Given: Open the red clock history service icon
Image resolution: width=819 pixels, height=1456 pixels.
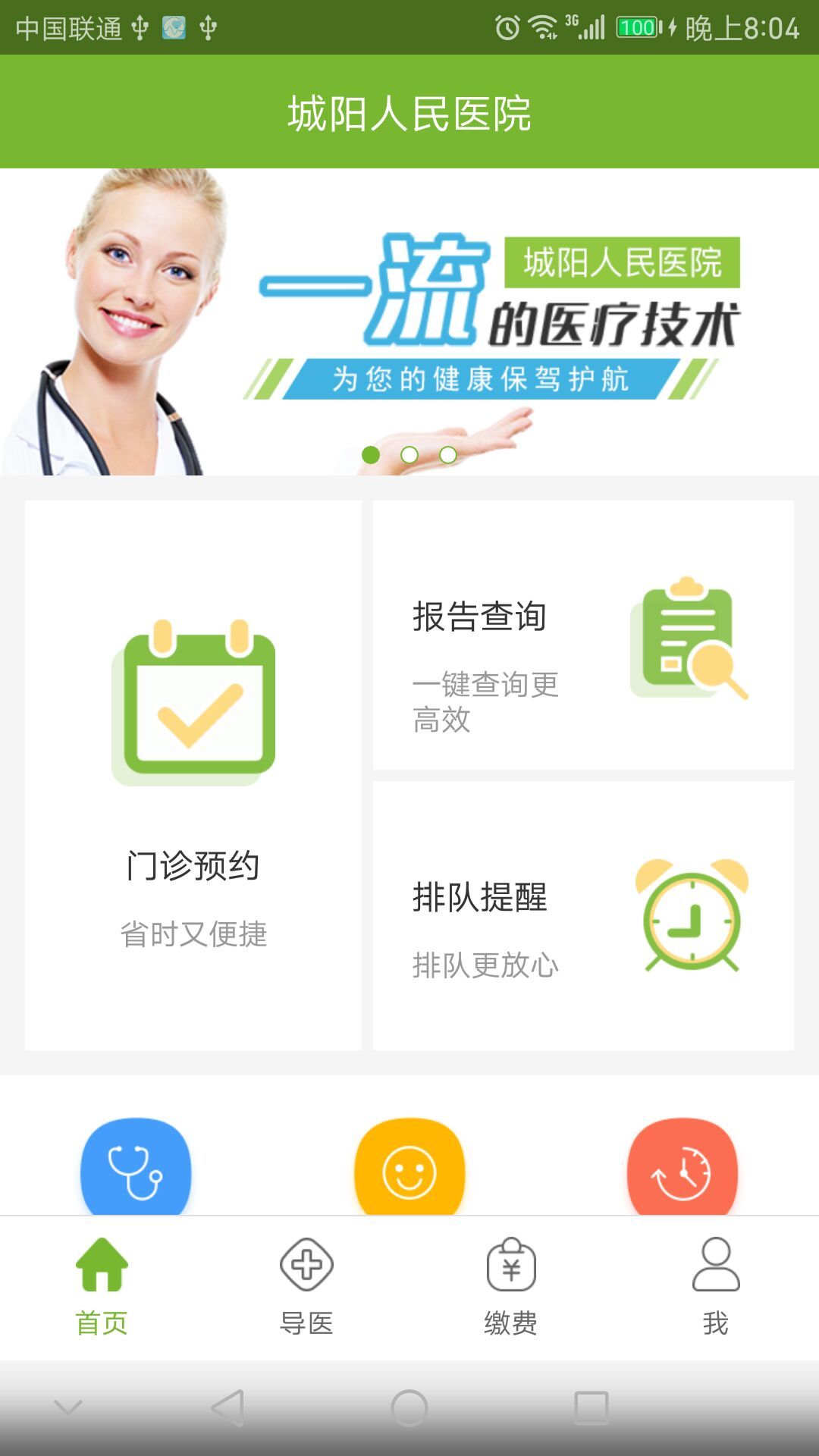Looking at the screenshot, I should point(682,1169).
